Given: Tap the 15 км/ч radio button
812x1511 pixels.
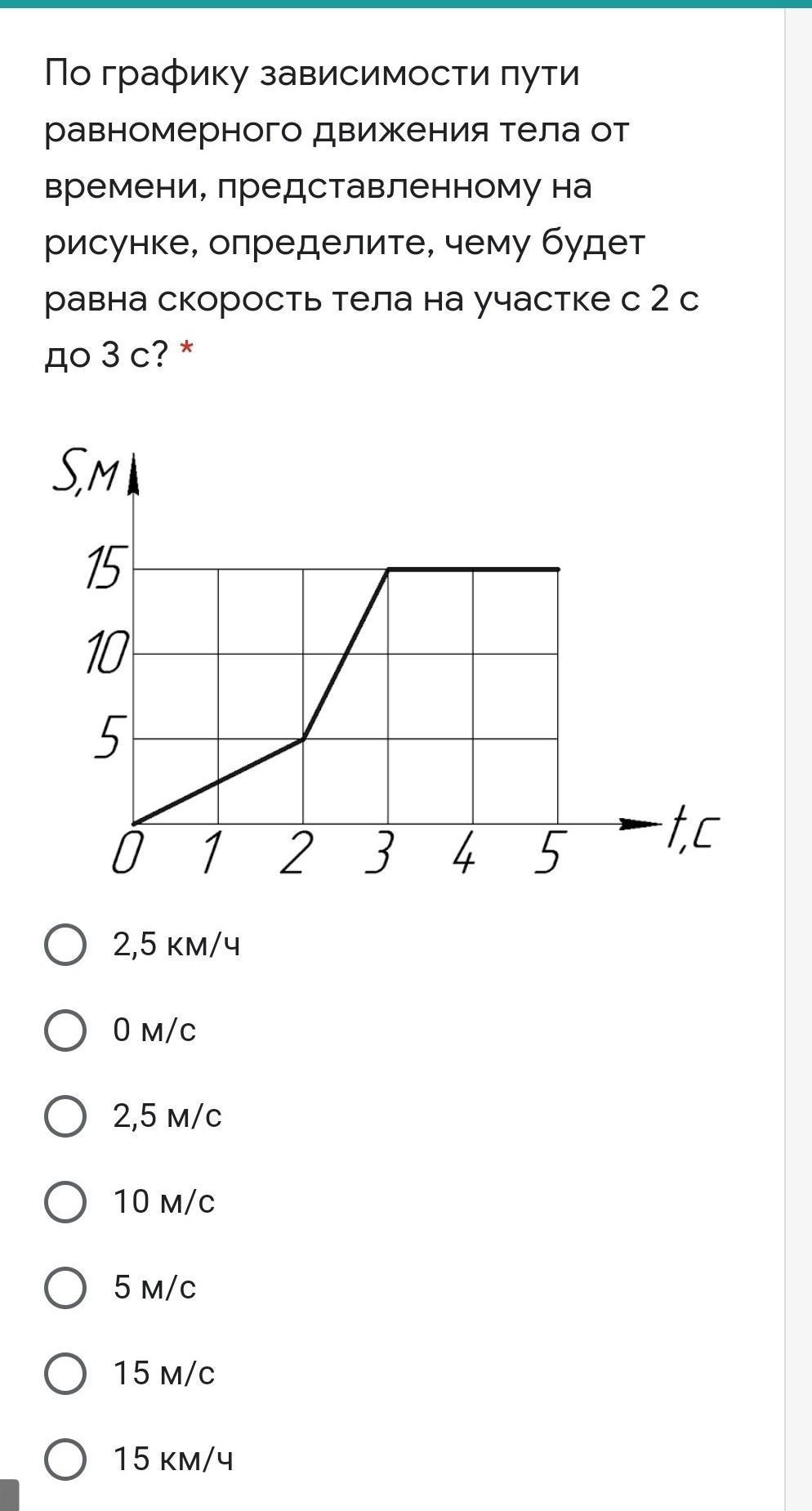Looking at the screenshot, I should pyautogui.click(x=65, y=1459).
